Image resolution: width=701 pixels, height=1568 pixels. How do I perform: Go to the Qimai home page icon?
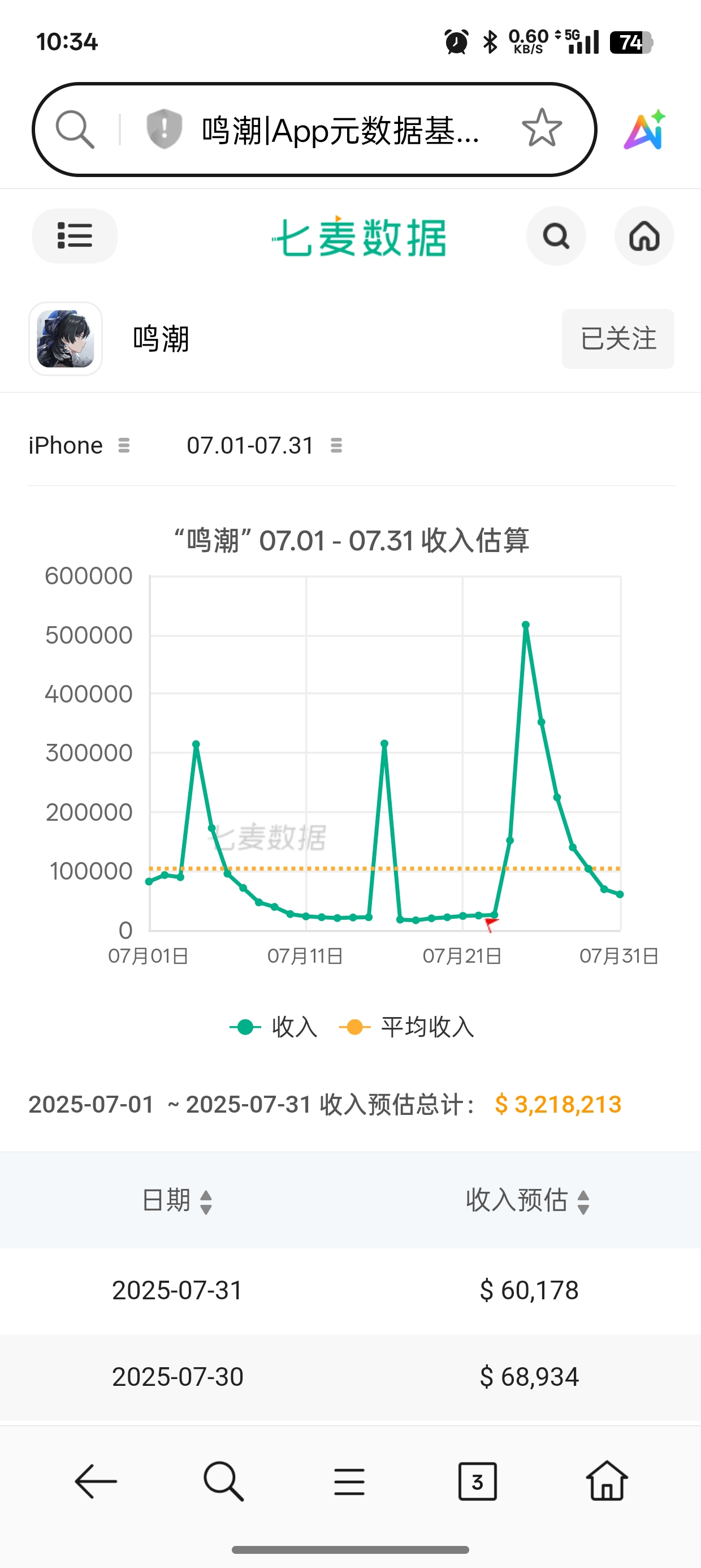point(644,236)
